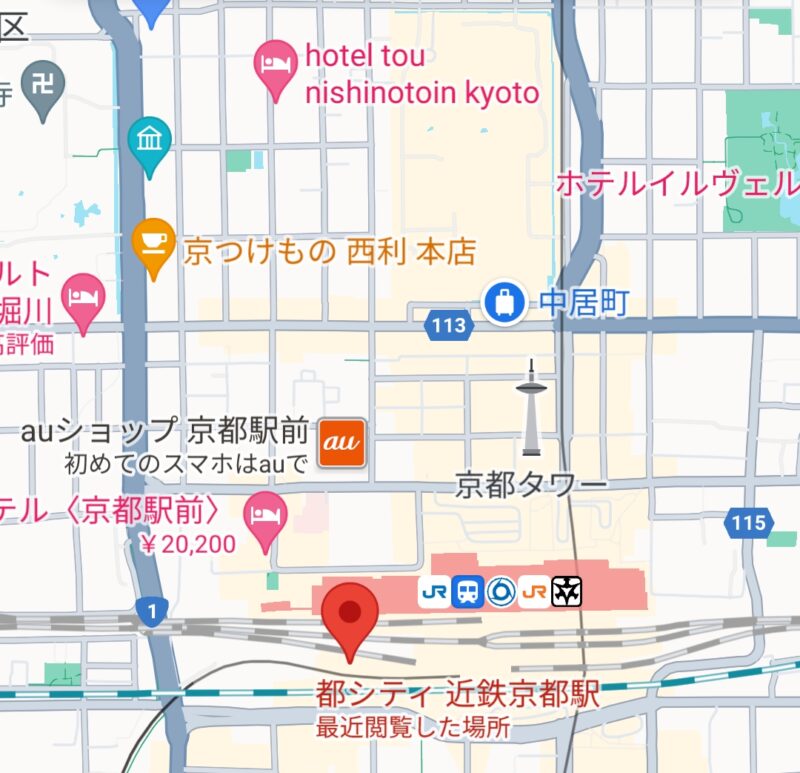Open the hotel pin priced ¥20,200
Image resolution: width=800 pixels, height=773 pixels.
(x=265, y=518)
